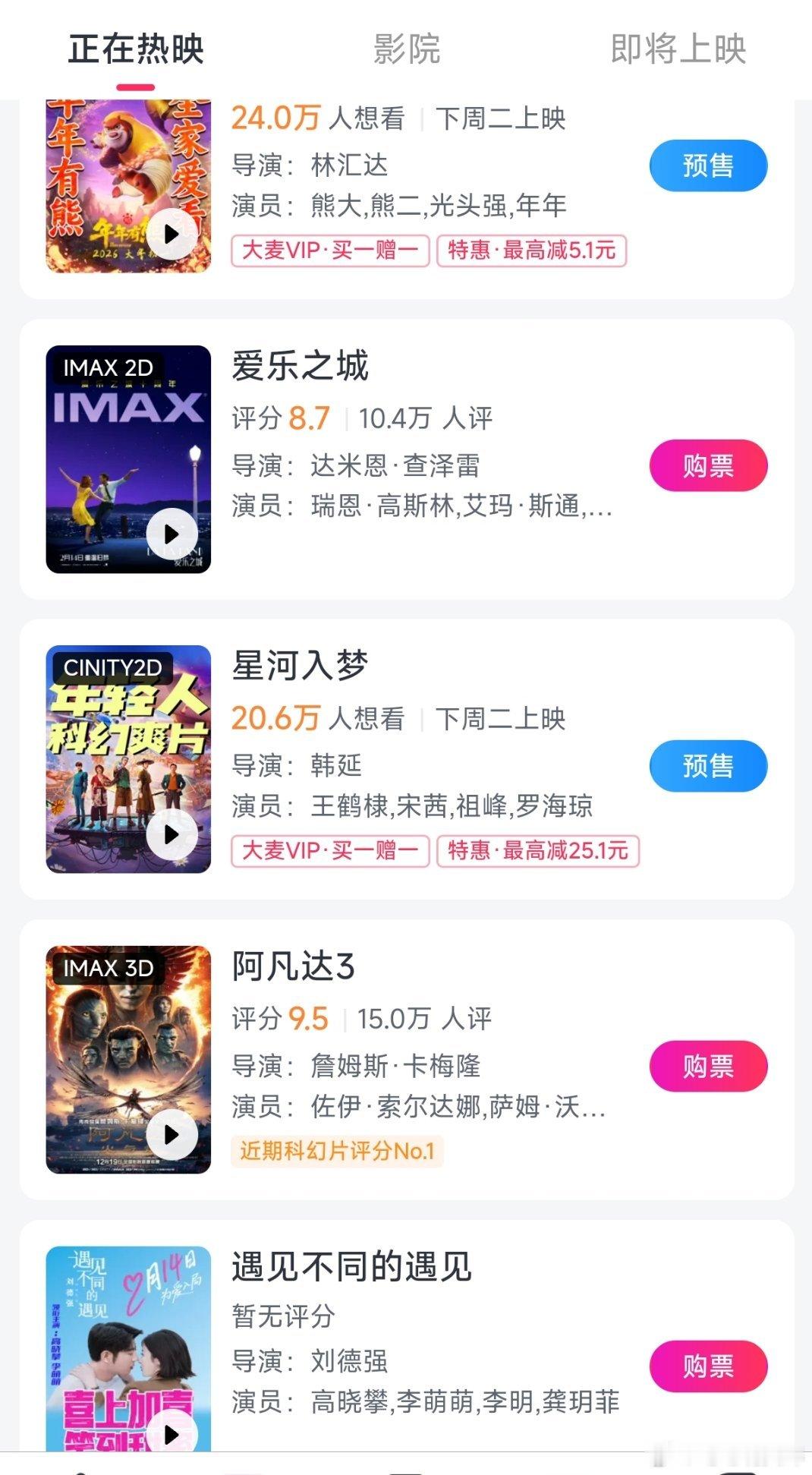Switch to the 影院 tab

[406, 49]
